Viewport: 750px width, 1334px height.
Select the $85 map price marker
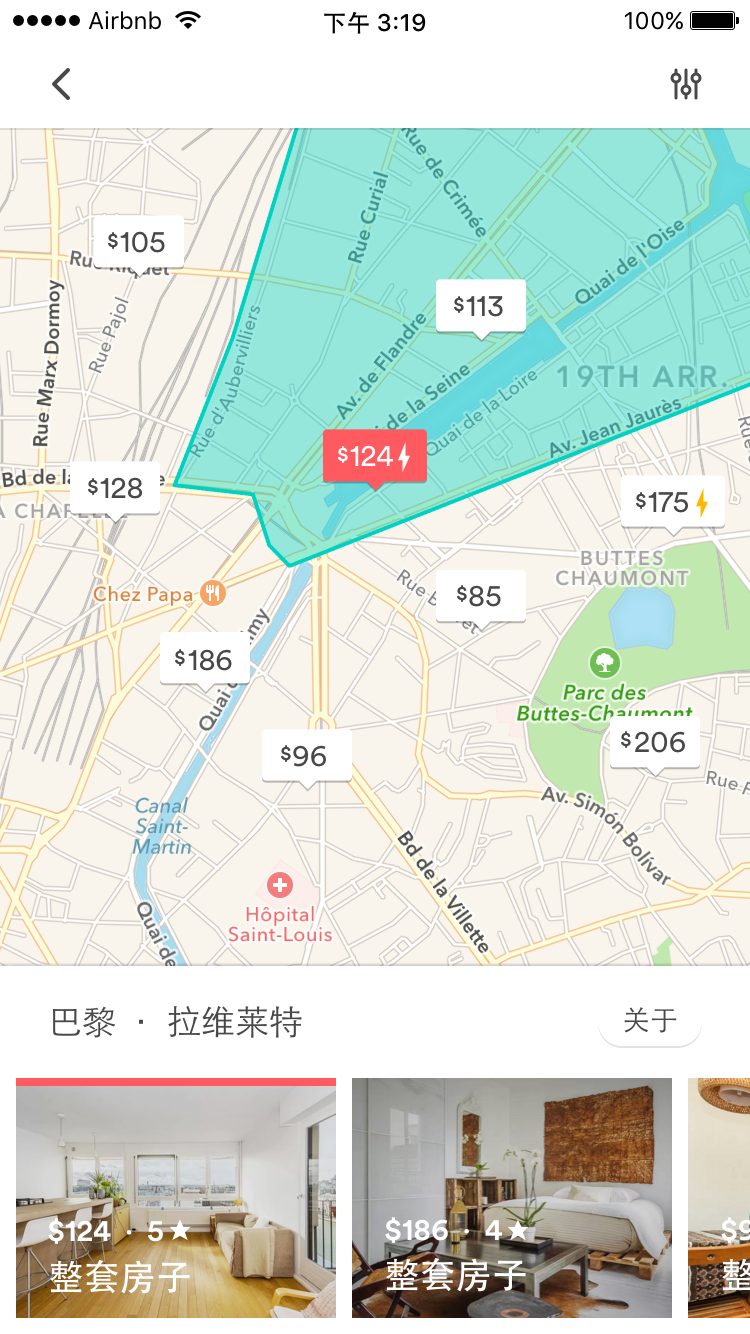pos(480,597)
